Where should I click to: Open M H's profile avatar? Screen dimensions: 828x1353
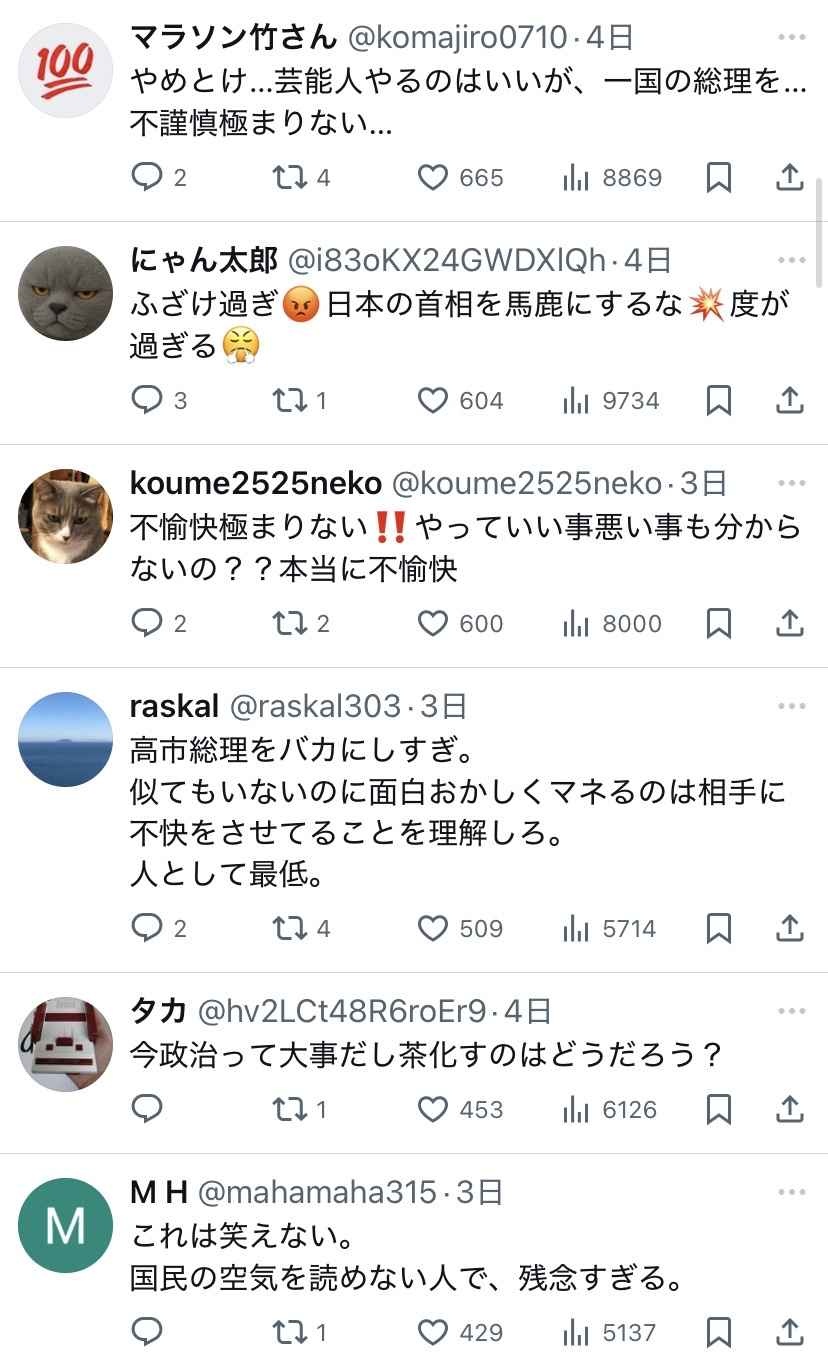click(66, 1226)
